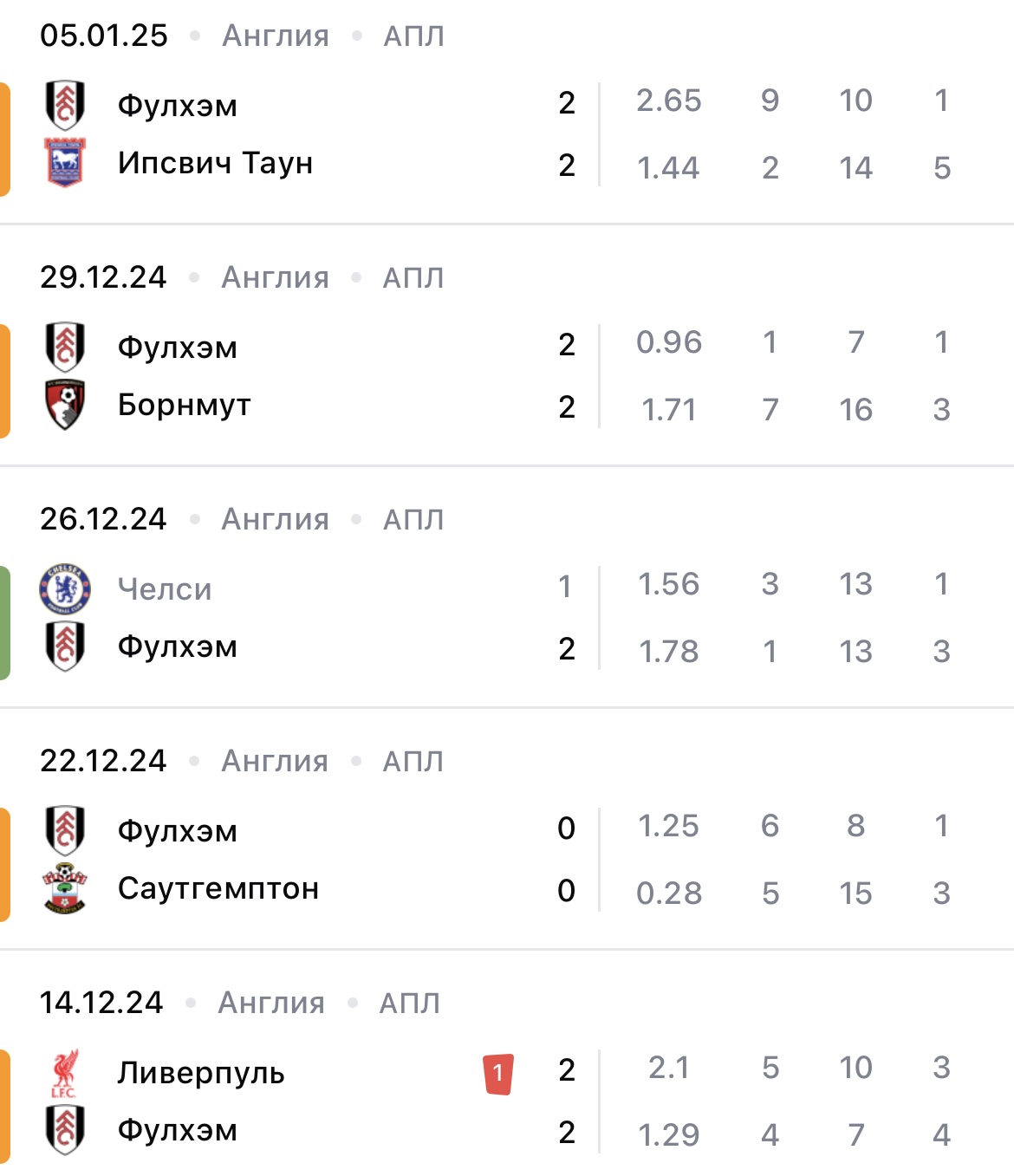Click the date header 05.01.25
Viewport: 1014px width, 1176px height.
(x=104, y=35)
